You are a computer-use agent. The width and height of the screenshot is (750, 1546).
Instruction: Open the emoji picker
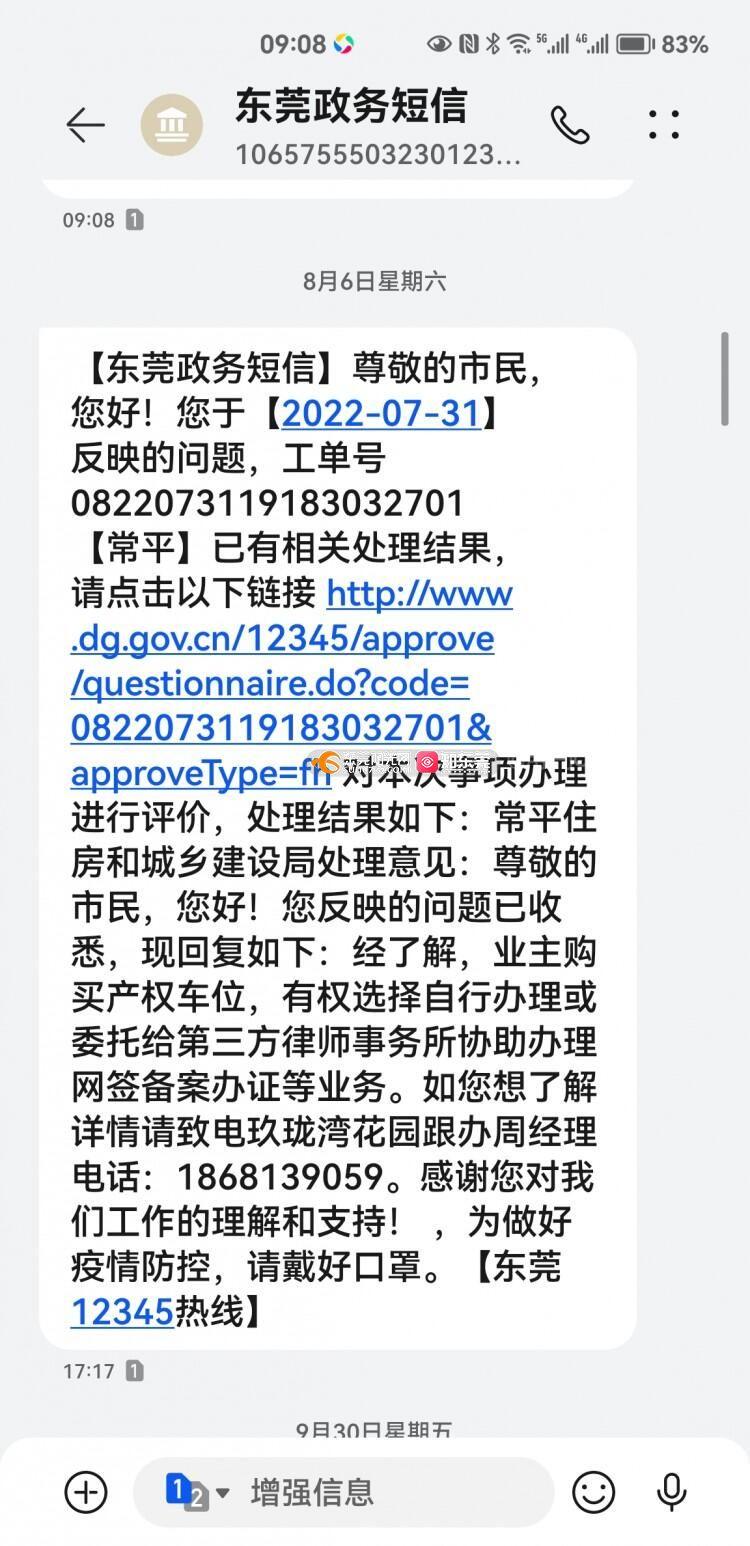tap(593, 1493)
